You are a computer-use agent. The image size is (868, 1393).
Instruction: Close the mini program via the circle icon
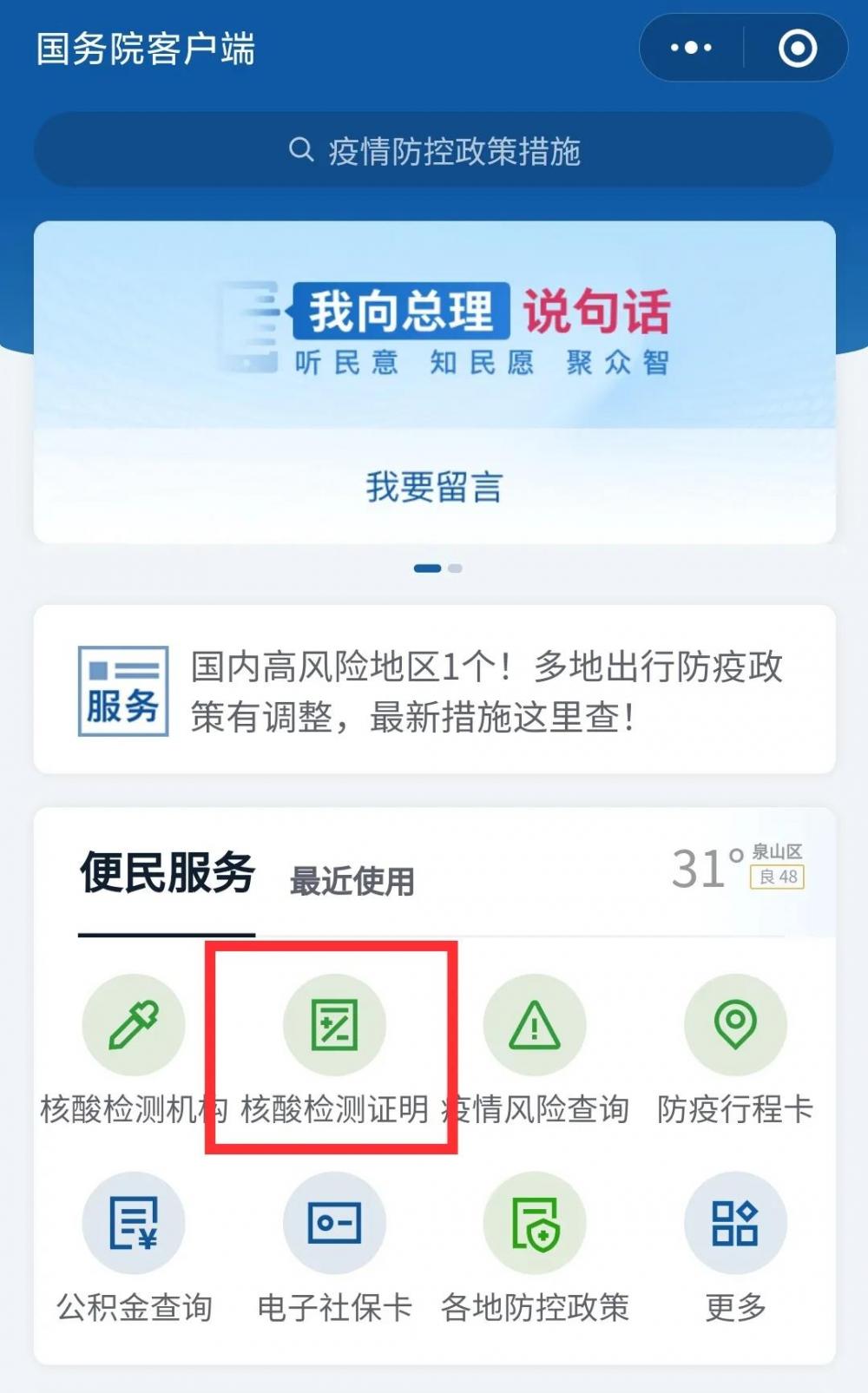797,48
